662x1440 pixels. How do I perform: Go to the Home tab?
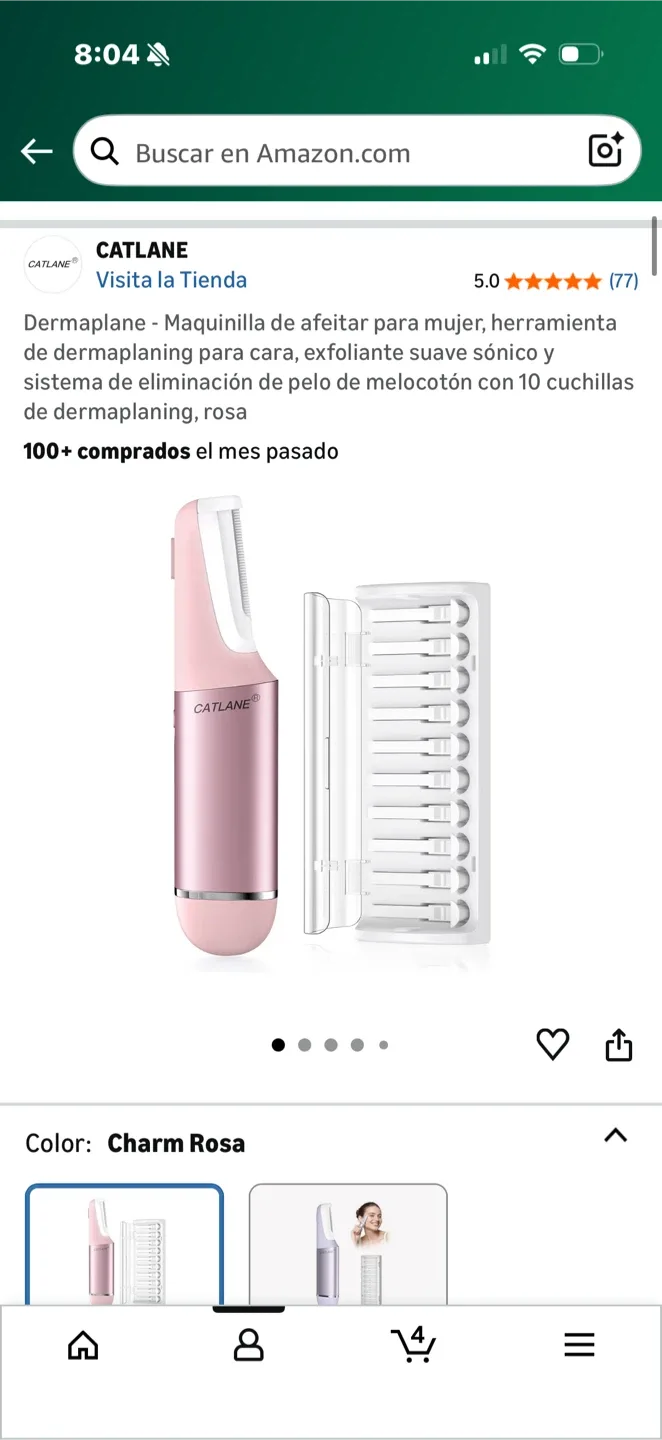pos(83,1345)
